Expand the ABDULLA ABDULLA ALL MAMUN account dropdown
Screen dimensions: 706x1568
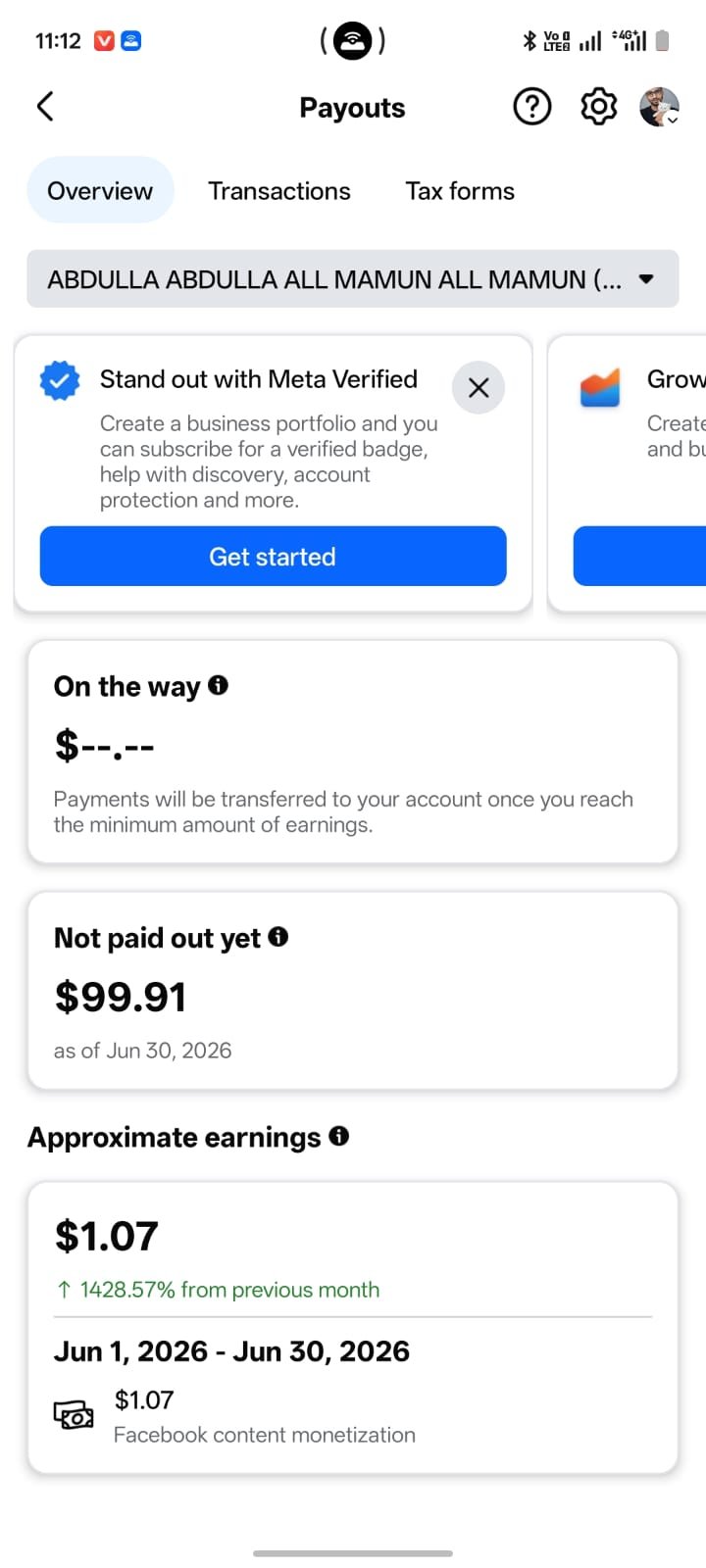[353, 279]
